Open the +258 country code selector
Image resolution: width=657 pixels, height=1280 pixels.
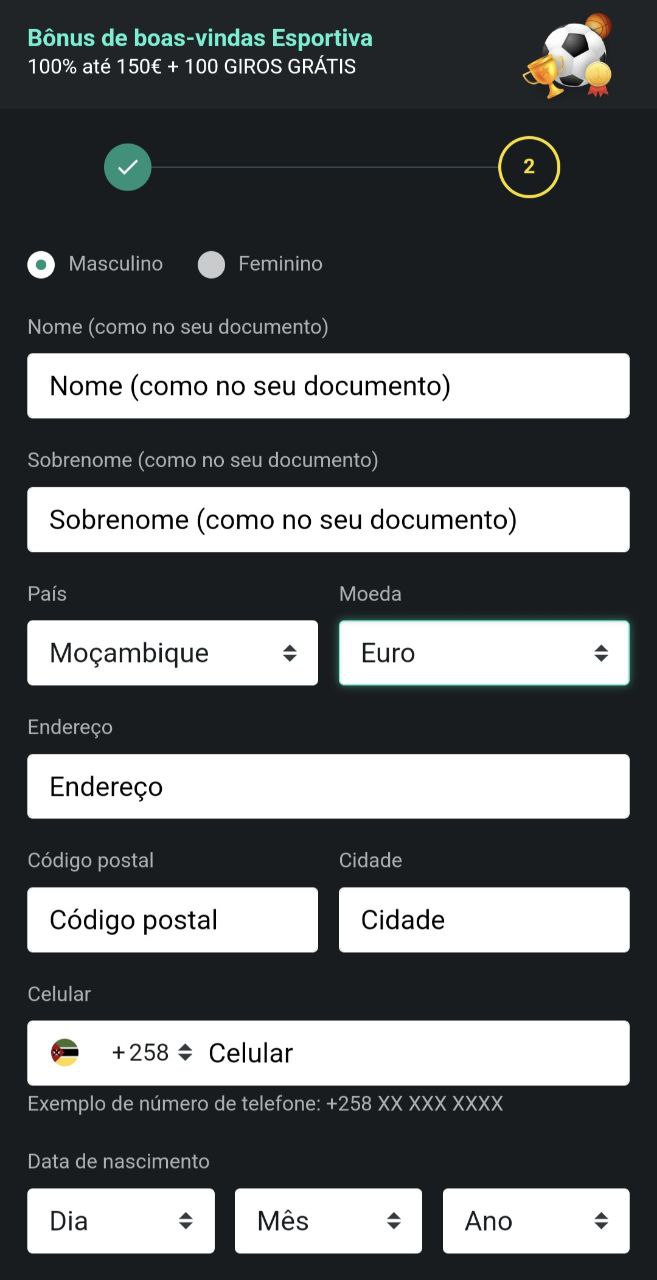click(x=150, y=1053)
